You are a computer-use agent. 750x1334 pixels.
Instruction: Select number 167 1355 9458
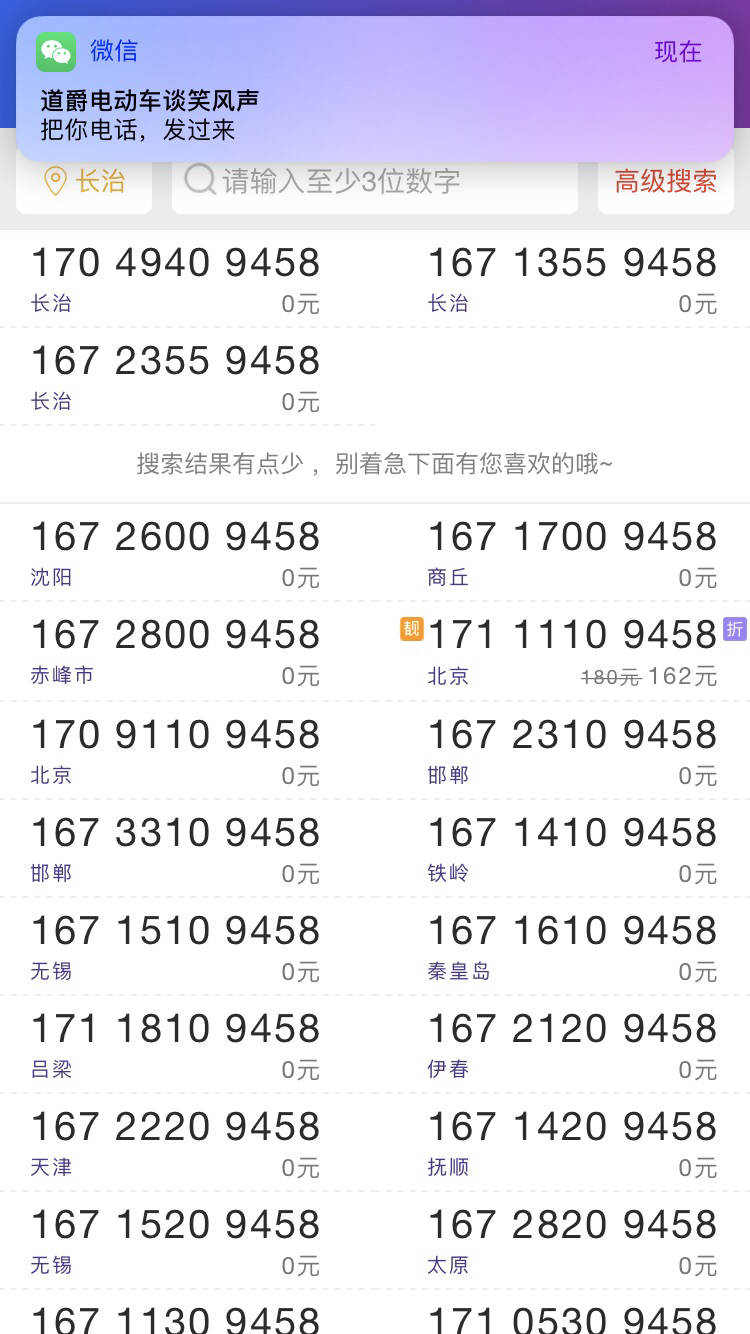tap(573, 279)
